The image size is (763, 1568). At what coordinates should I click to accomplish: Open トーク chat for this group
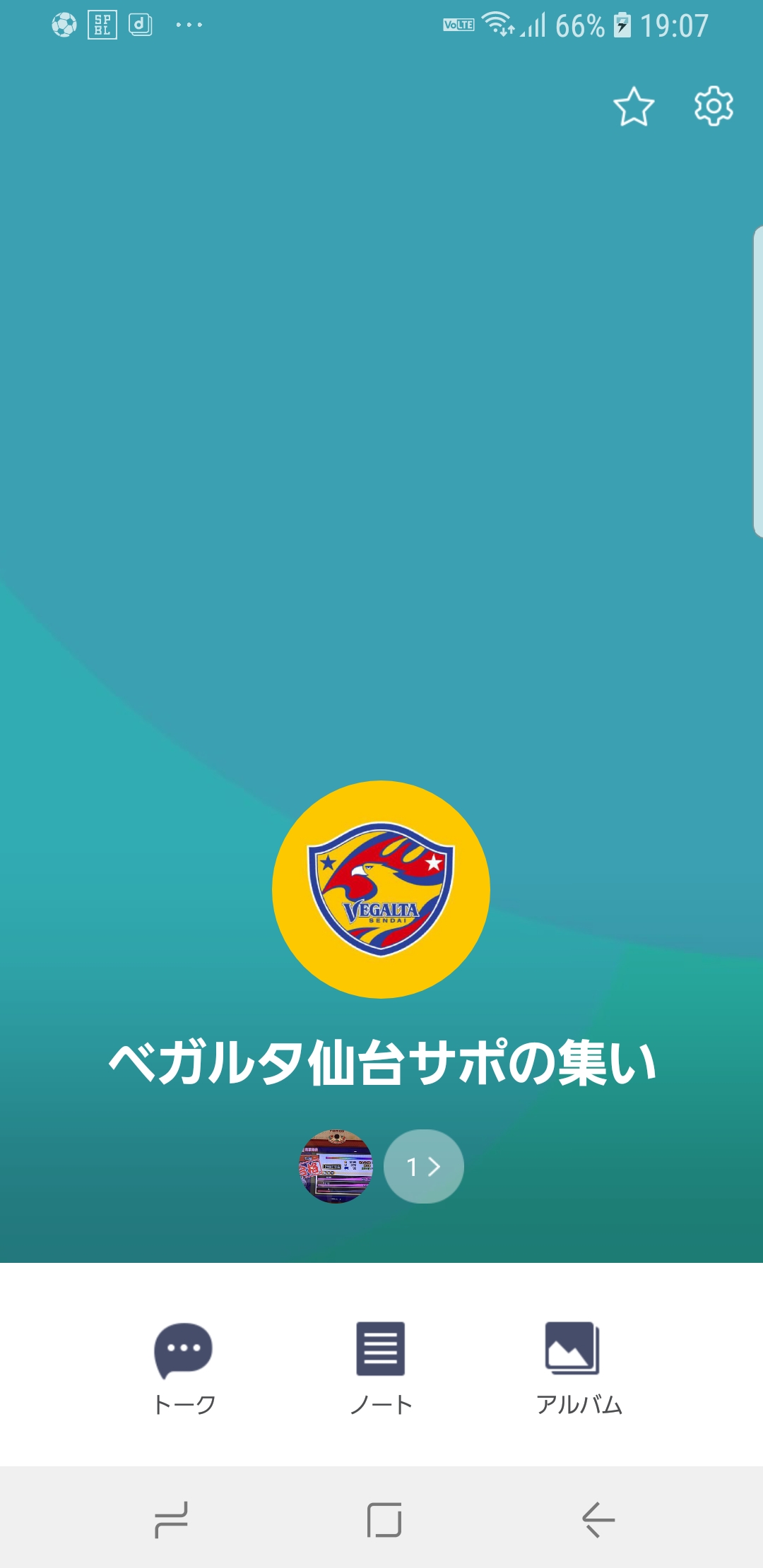coord(184,1368)
